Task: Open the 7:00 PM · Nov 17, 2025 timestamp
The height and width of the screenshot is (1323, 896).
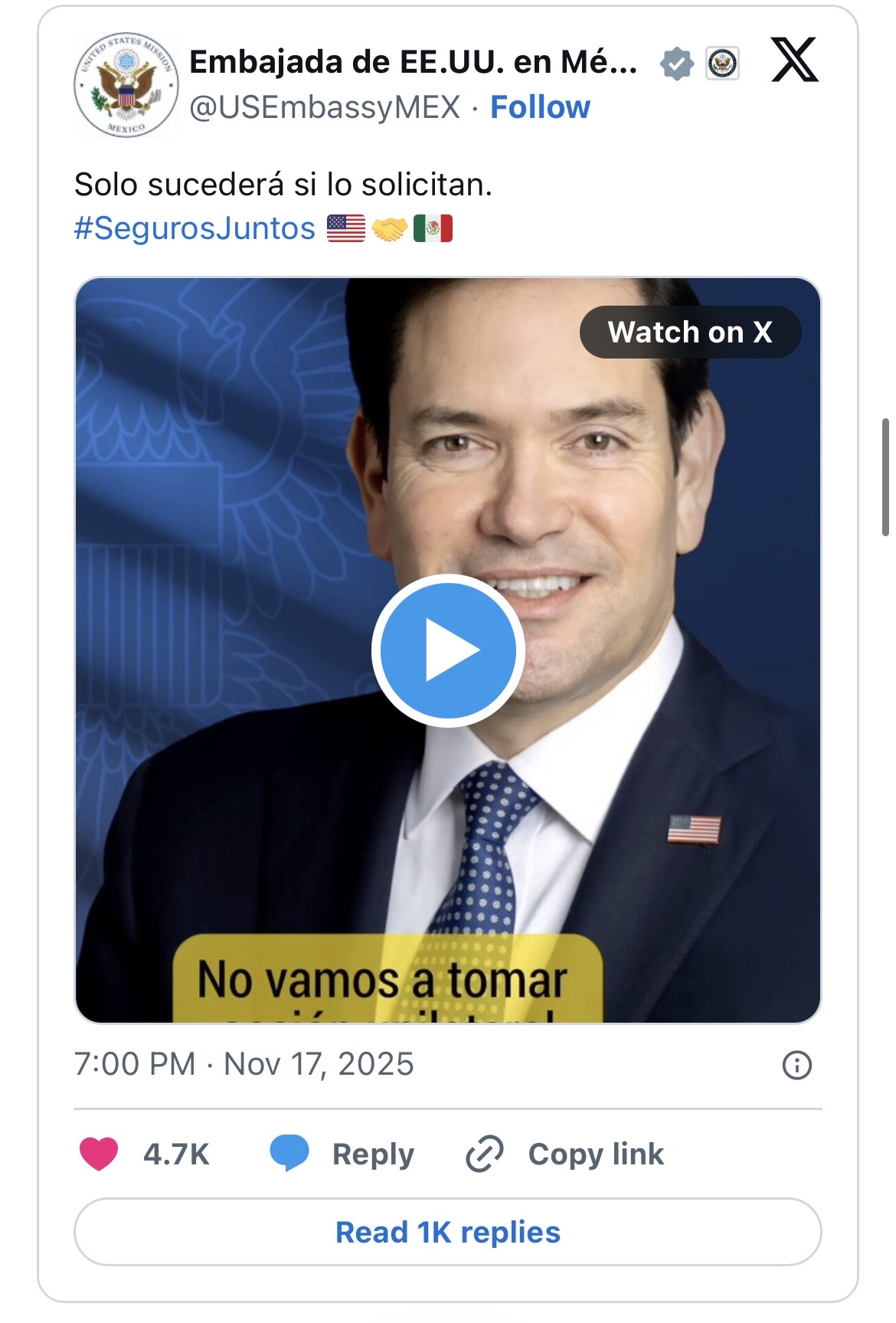Action: click(244, 1064)
